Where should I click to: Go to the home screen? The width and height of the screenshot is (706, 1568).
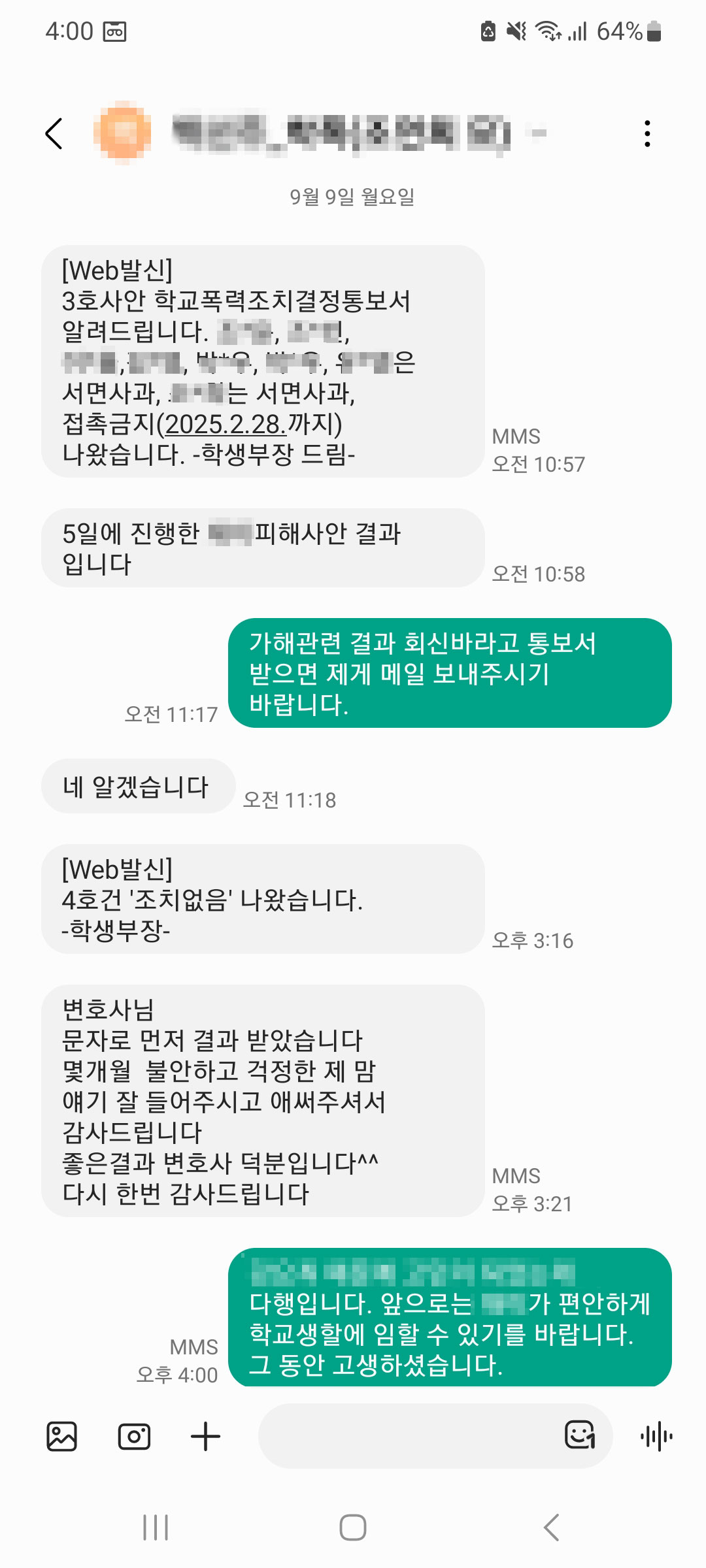(x=353, y=1527)
